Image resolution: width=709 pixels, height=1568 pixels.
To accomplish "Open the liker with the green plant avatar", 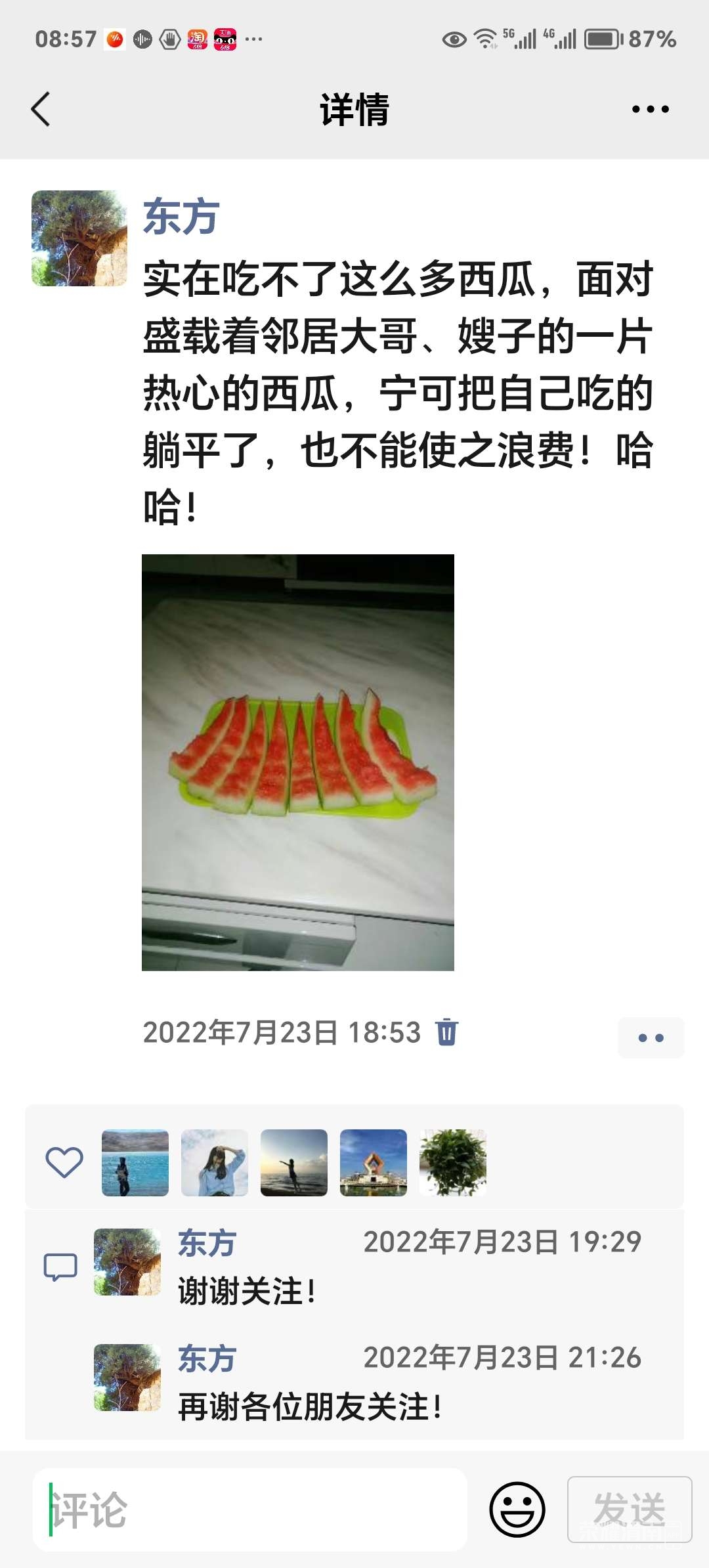I will [453, 1163].
